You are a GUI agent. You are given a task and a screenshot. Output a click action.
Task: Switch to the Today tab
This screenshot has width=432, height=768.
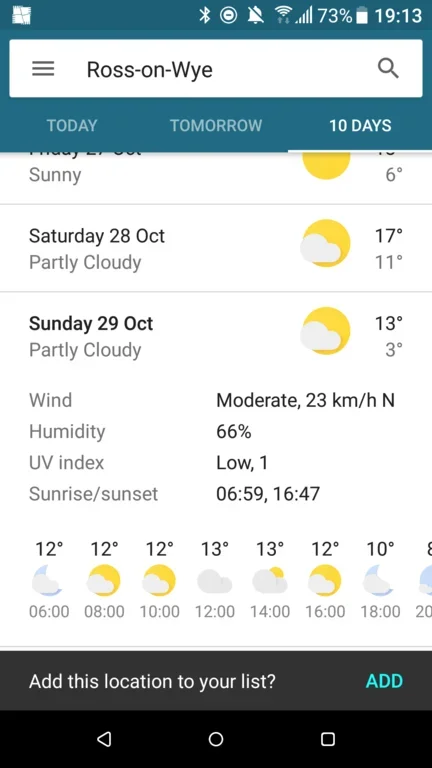(x=72, y=125)
